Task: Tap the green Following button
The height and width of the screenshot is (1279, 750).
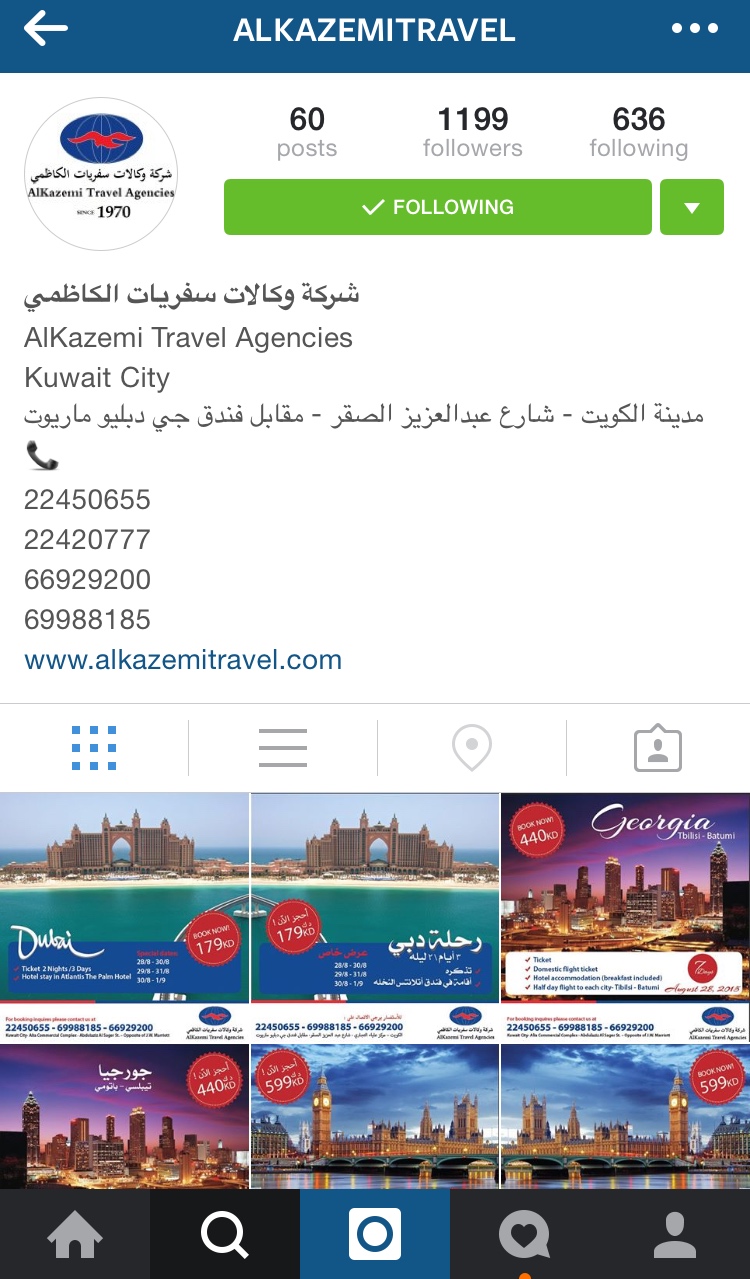Action: [438, 207]
